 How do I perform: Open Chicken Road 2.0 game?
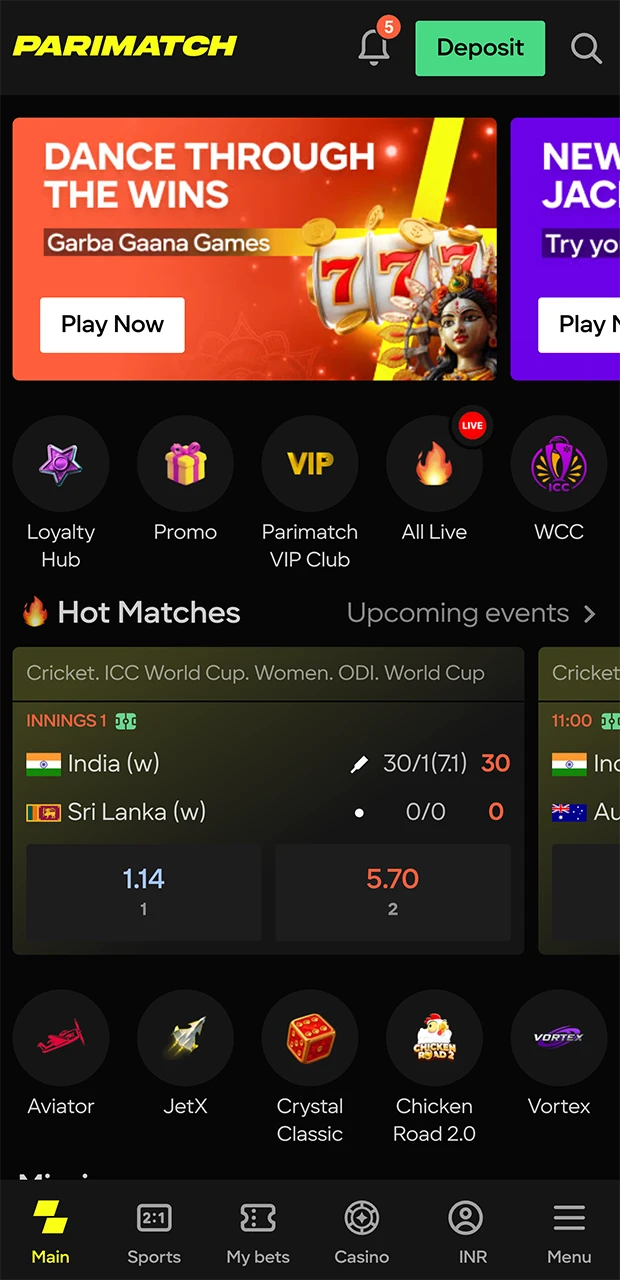(x=434, y=1038)
